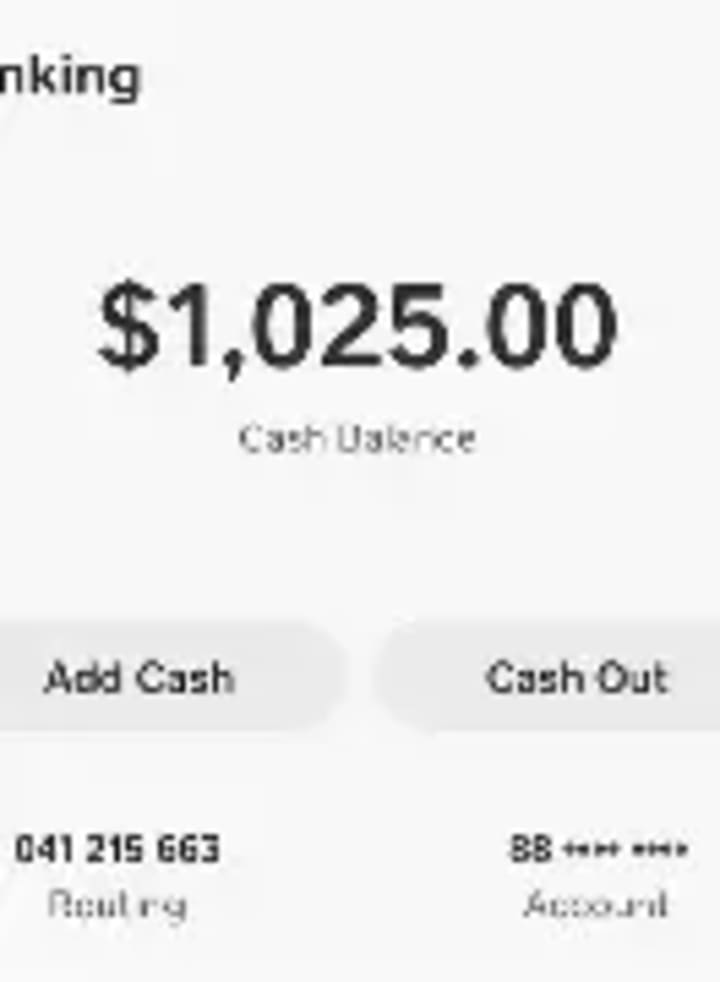Viewport: 720px width, 982px height.
Task: Tap the Cash Out button
Action: (576, 678)
